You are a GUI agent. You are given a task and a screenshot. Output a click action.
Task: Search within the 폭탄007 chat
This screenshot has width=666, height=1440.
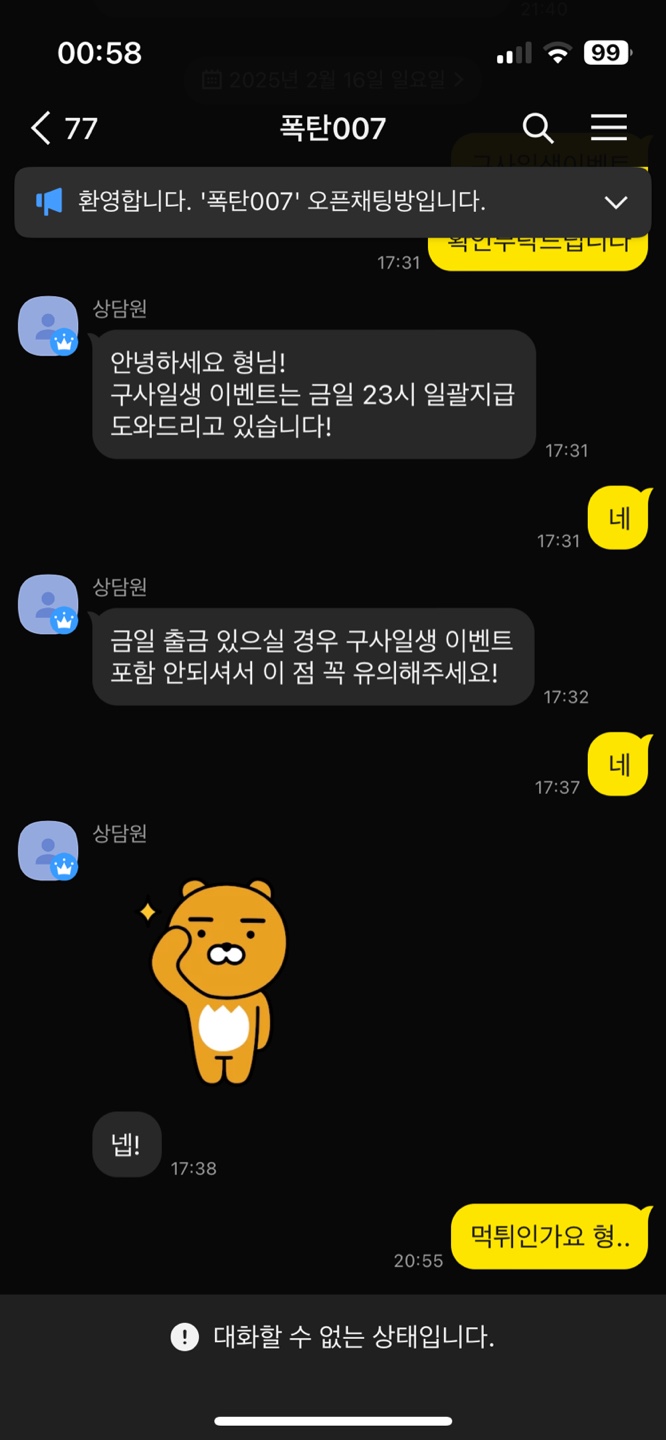pos(538,128)
